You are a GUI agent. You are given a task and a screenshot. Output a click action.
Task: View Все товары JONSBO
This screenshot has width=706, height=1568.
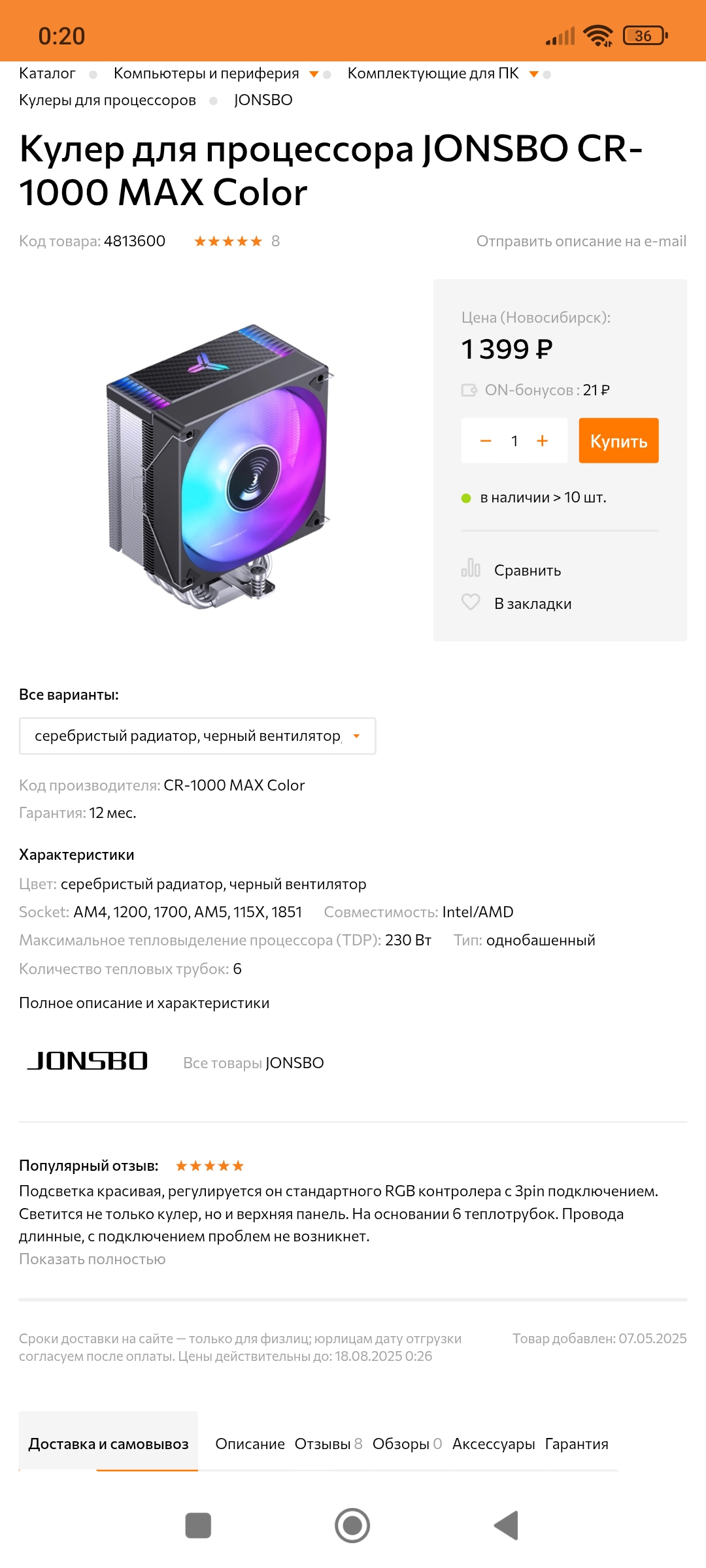pos(253,1062)
